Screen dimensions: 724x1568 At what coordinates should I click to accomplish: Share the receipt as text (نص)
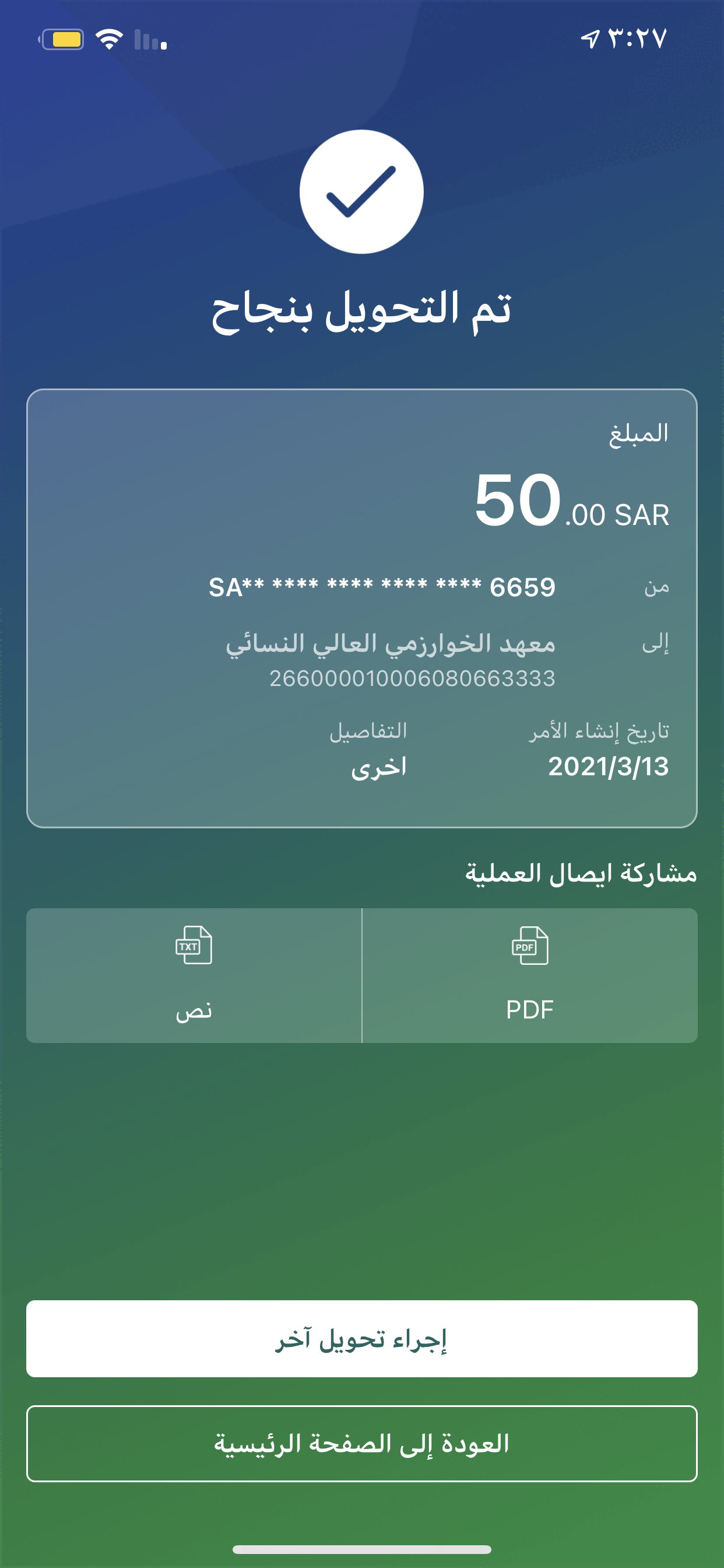click(x=194, y=975)
